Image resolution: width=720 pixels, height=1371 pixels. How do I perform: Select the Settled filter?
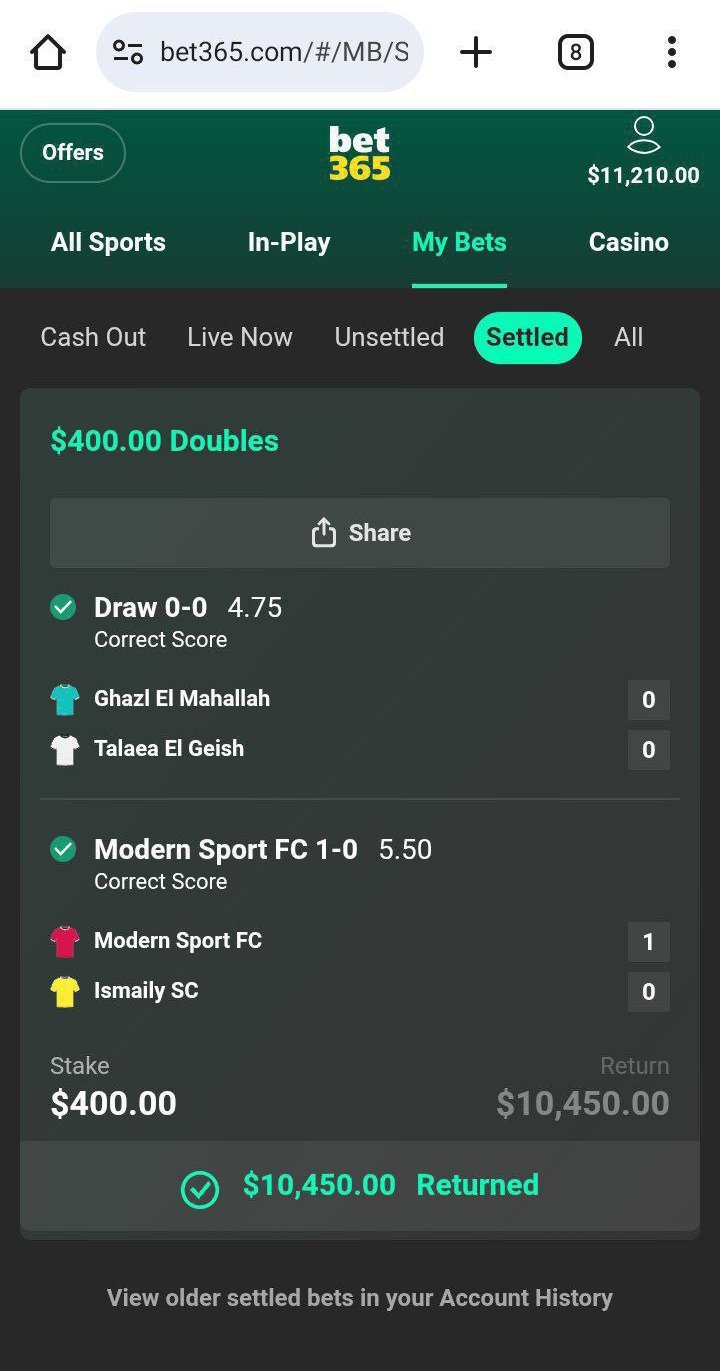tap(527, 337)
